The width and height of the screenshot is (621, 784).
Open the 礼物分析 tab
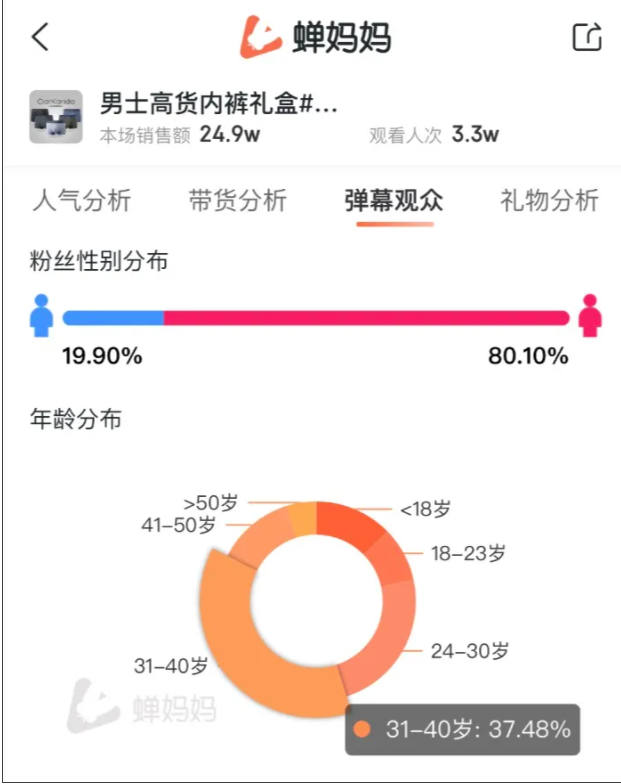pyautogui.click(x=549, y=200)
